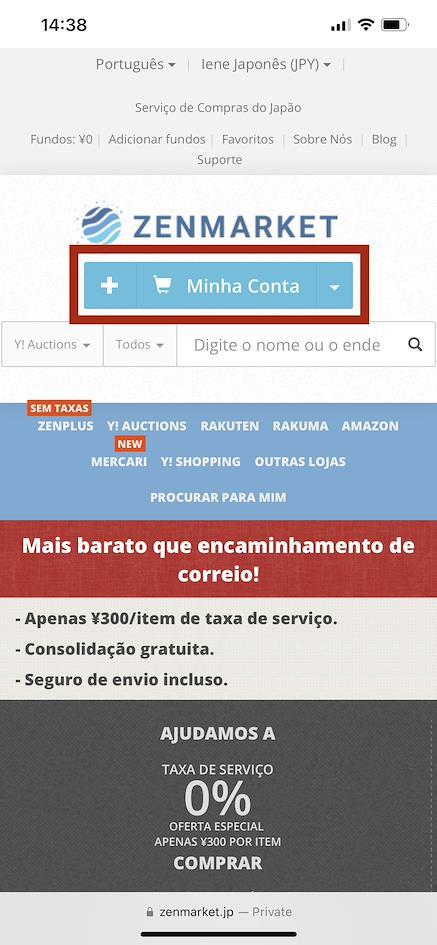437x945 pixels.
Task: Tap the magnifier search icon
Action: coord(415,345)
